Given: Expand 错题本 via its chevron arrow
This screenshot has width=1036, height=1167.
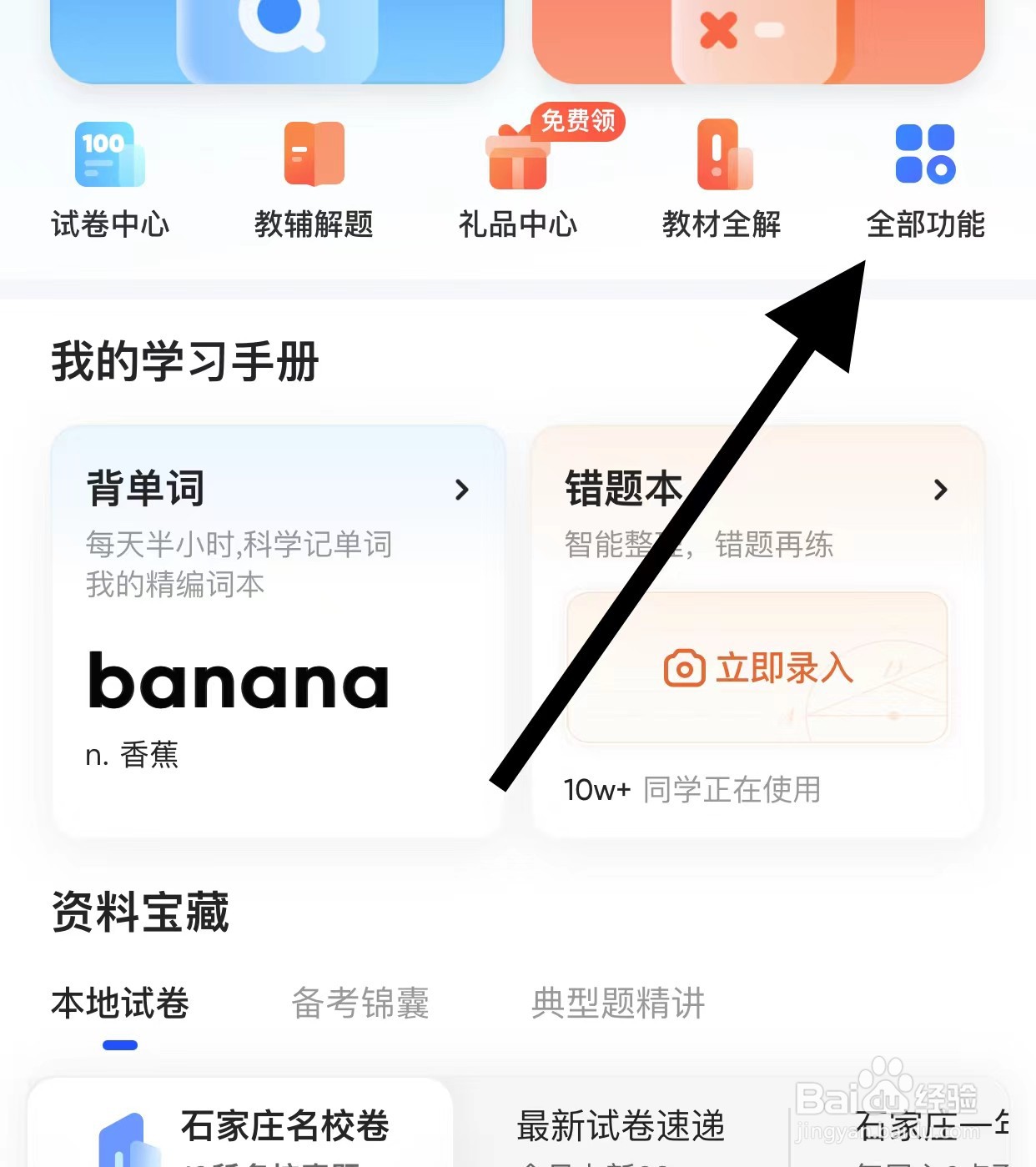Looking at the screenshot, I should tap(943, 488).
